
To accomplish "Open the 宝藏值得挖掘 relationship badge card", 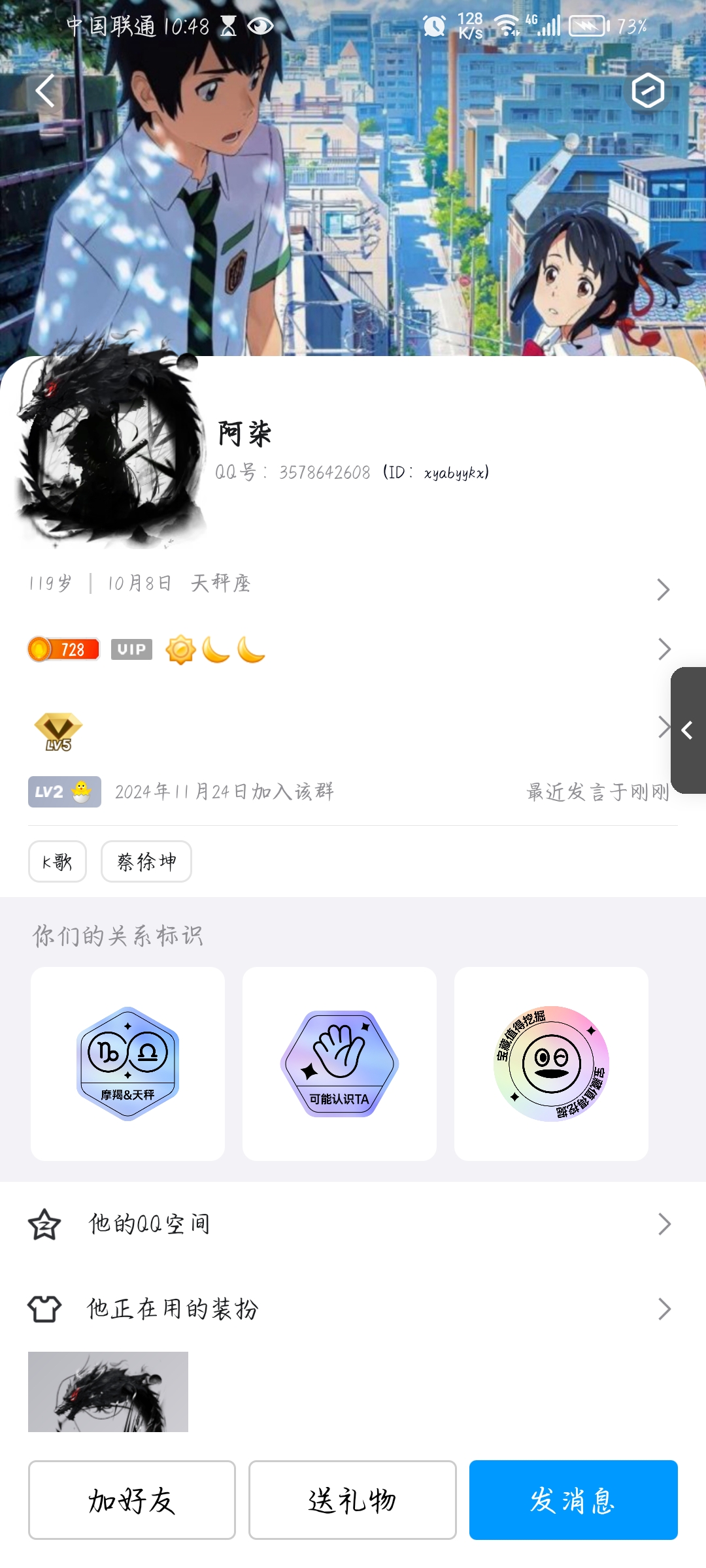I will pos(551,1064).
